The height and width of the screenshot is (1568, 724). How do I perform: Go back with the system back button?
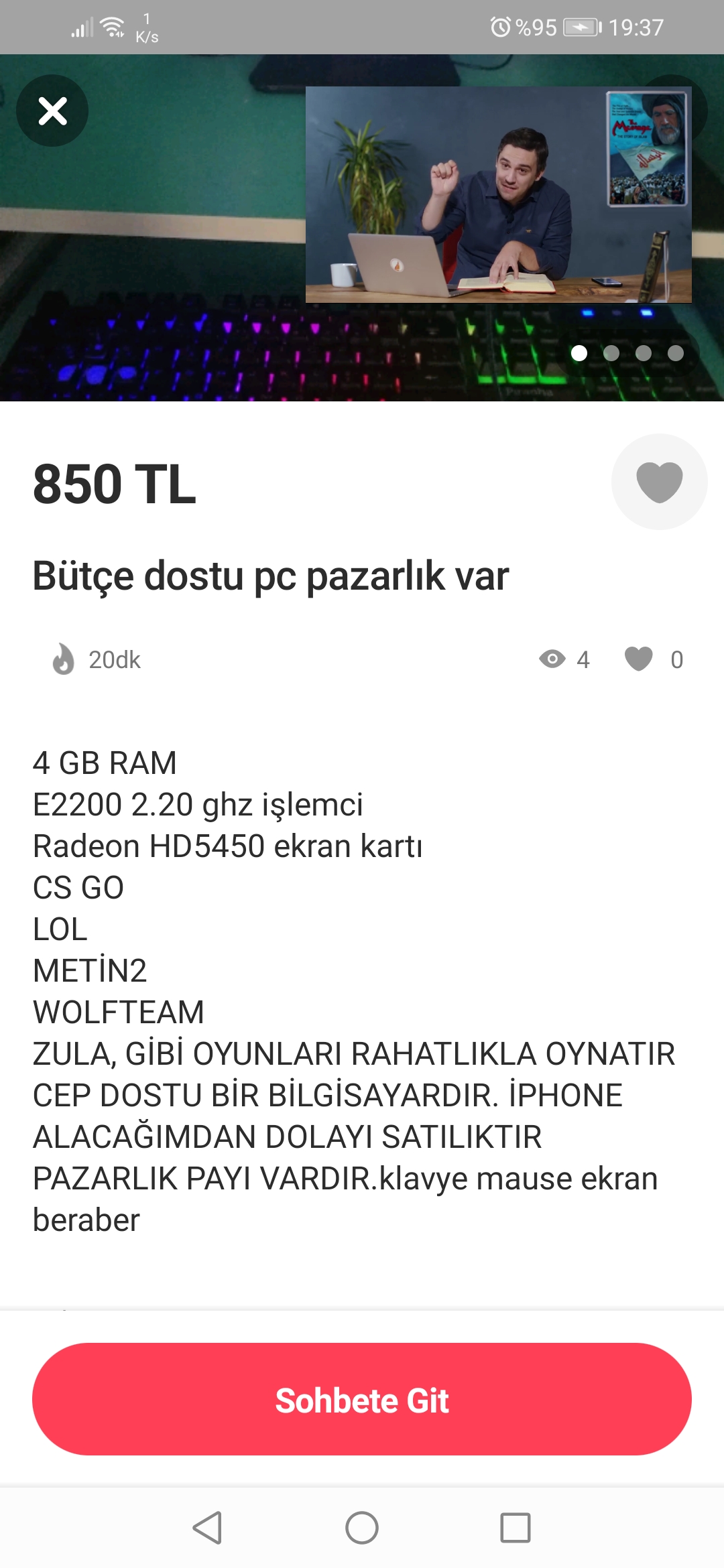click(207, 1528)
